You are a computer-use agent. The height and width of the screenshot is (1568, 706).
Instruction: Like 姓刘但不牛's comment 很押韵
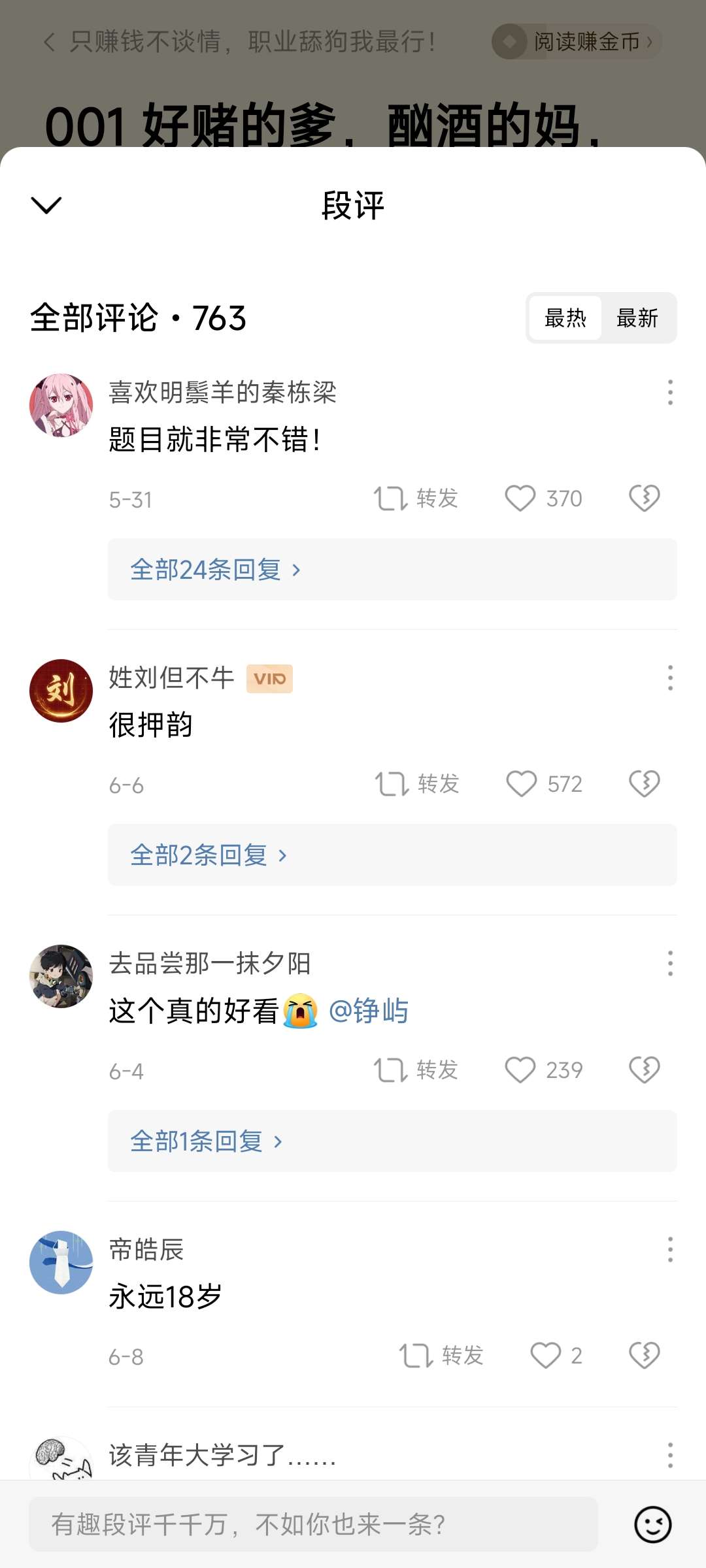point(522,784)
